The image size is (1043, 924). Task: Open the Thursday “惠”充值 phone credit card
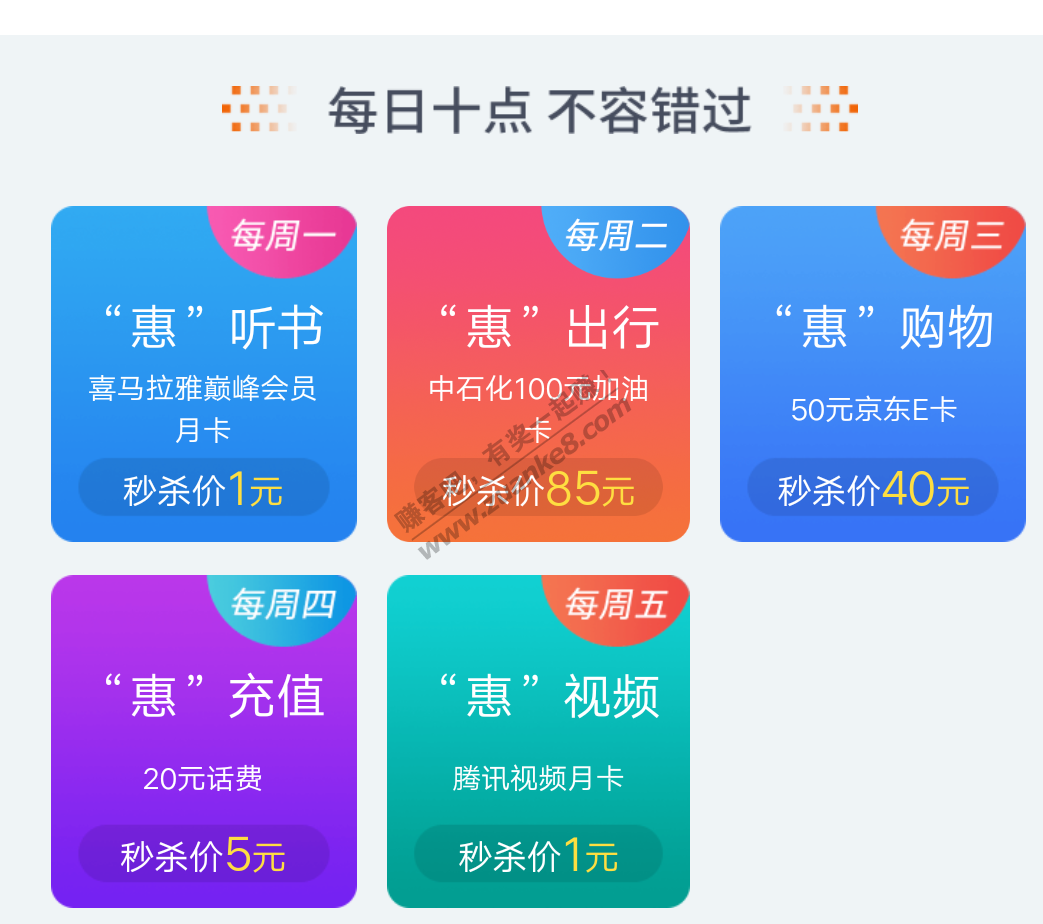click(x=204, y=742)
